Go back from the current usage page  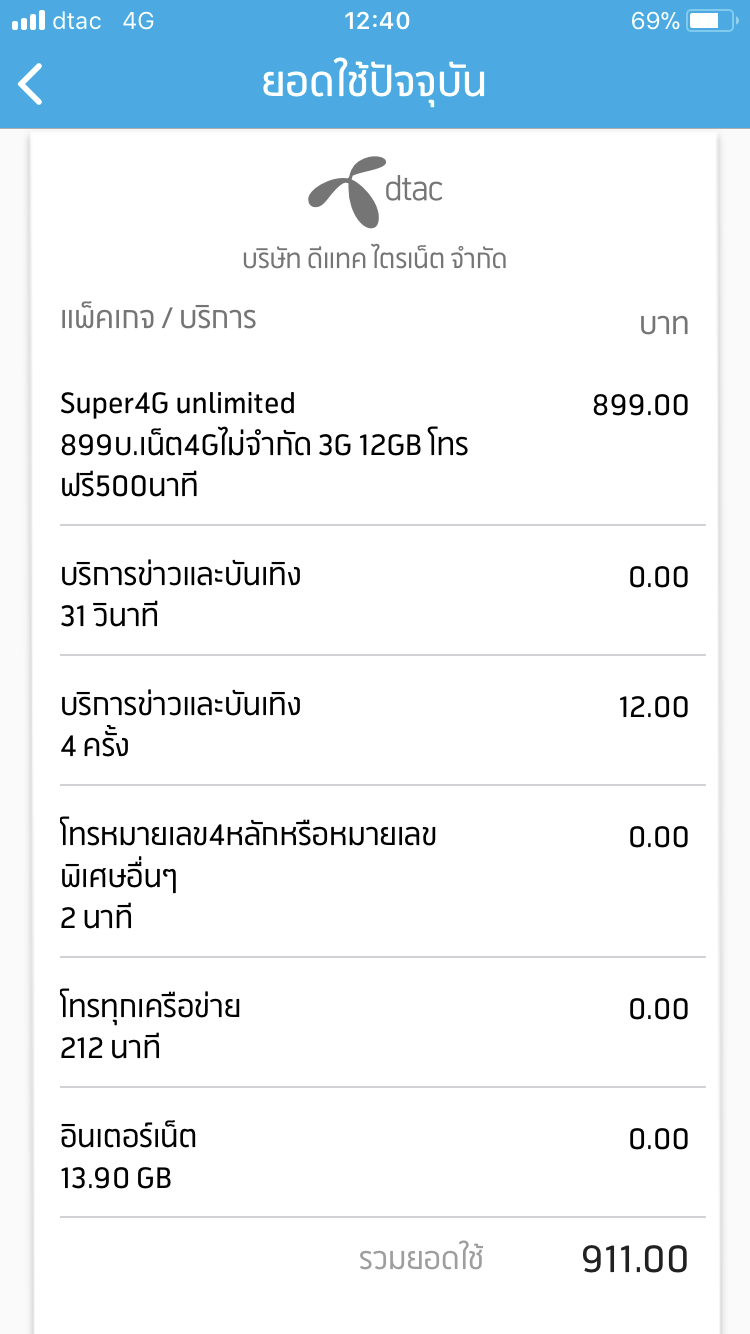[32, 84]
